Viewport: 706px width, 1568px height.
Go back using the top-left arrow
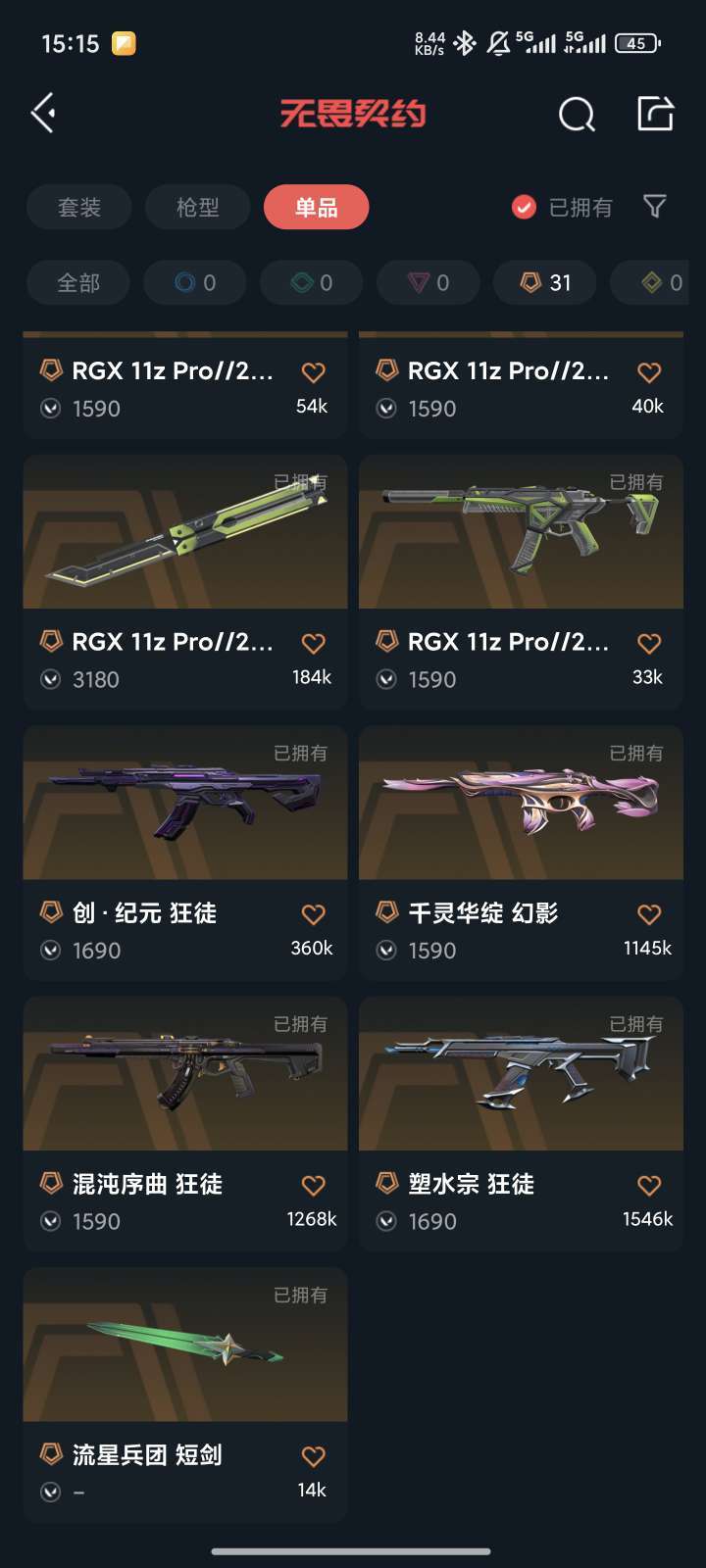(x=43, y=114)
